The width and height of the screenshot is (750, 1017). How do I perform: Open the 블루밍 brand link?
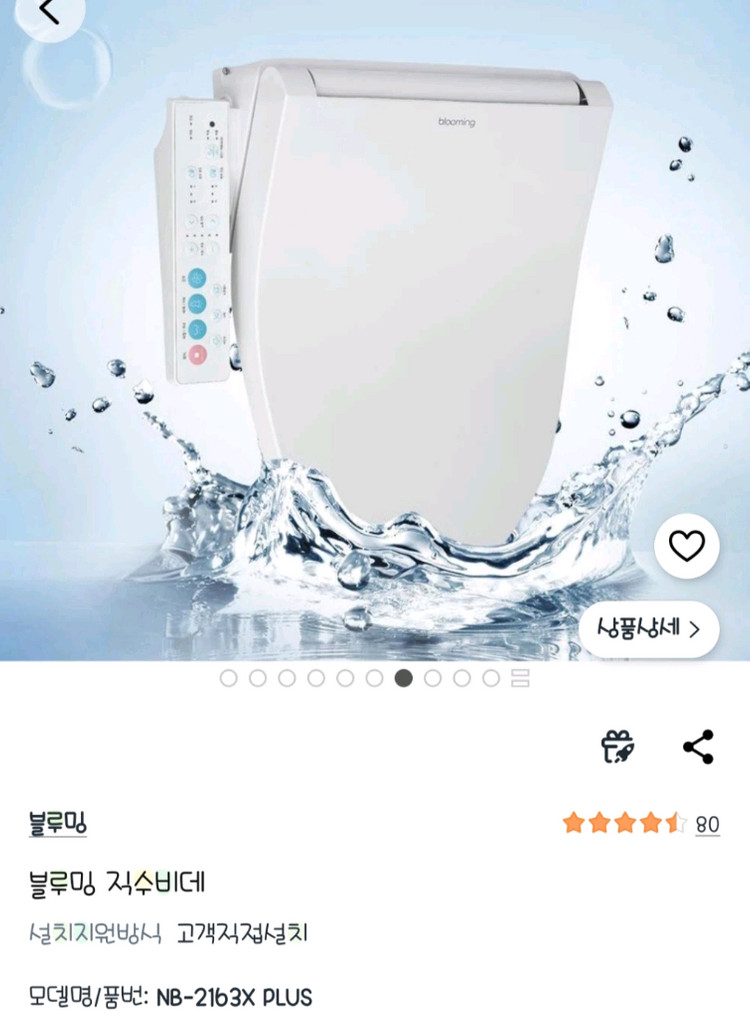[x=57, y=823]
